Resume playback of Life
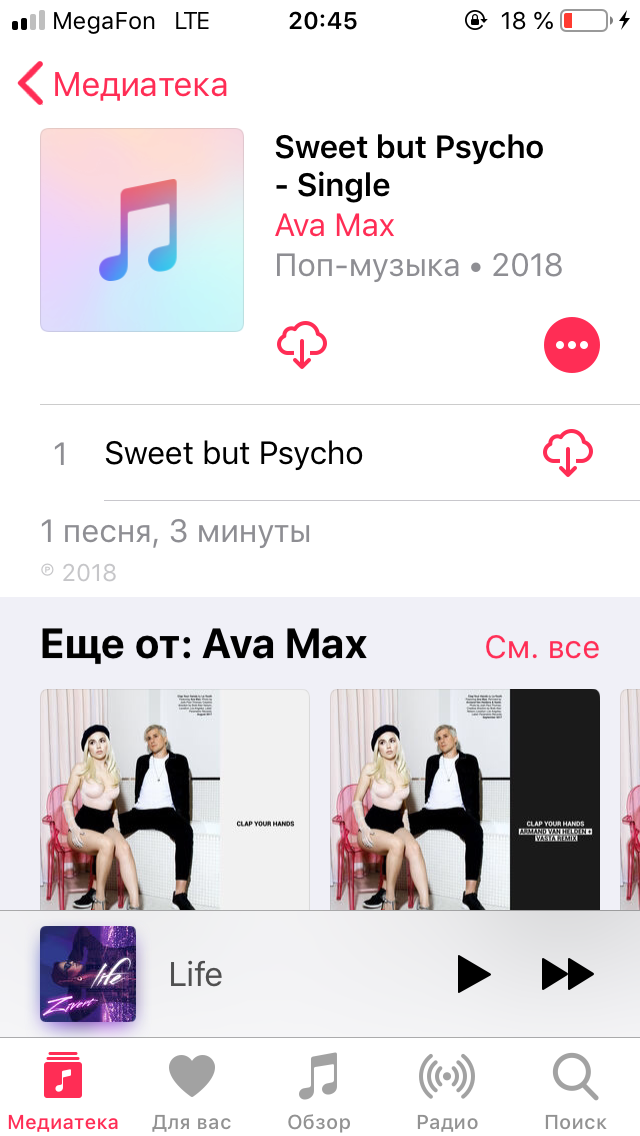 pos(473,973)
